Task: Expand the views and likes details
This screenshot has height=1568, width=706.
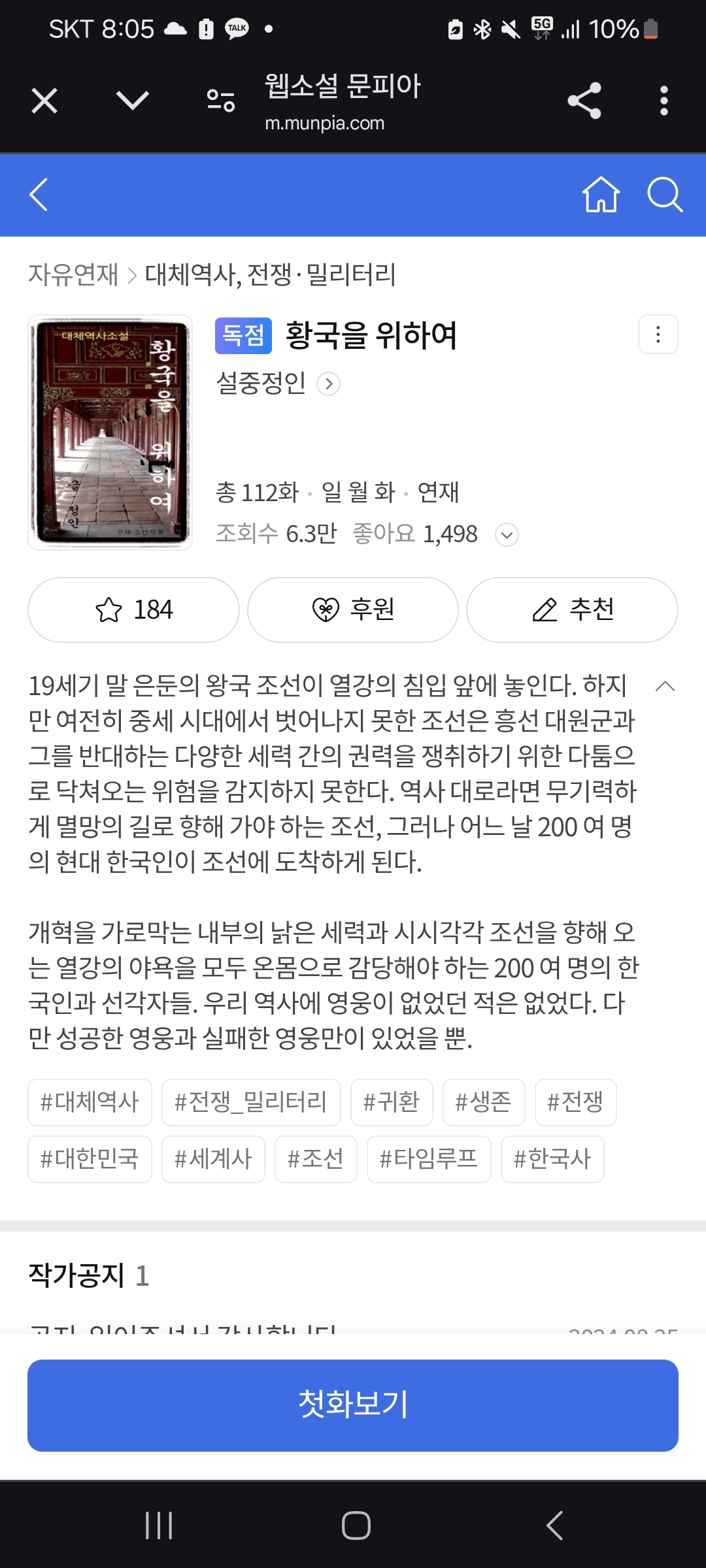Action: [507, 535]
